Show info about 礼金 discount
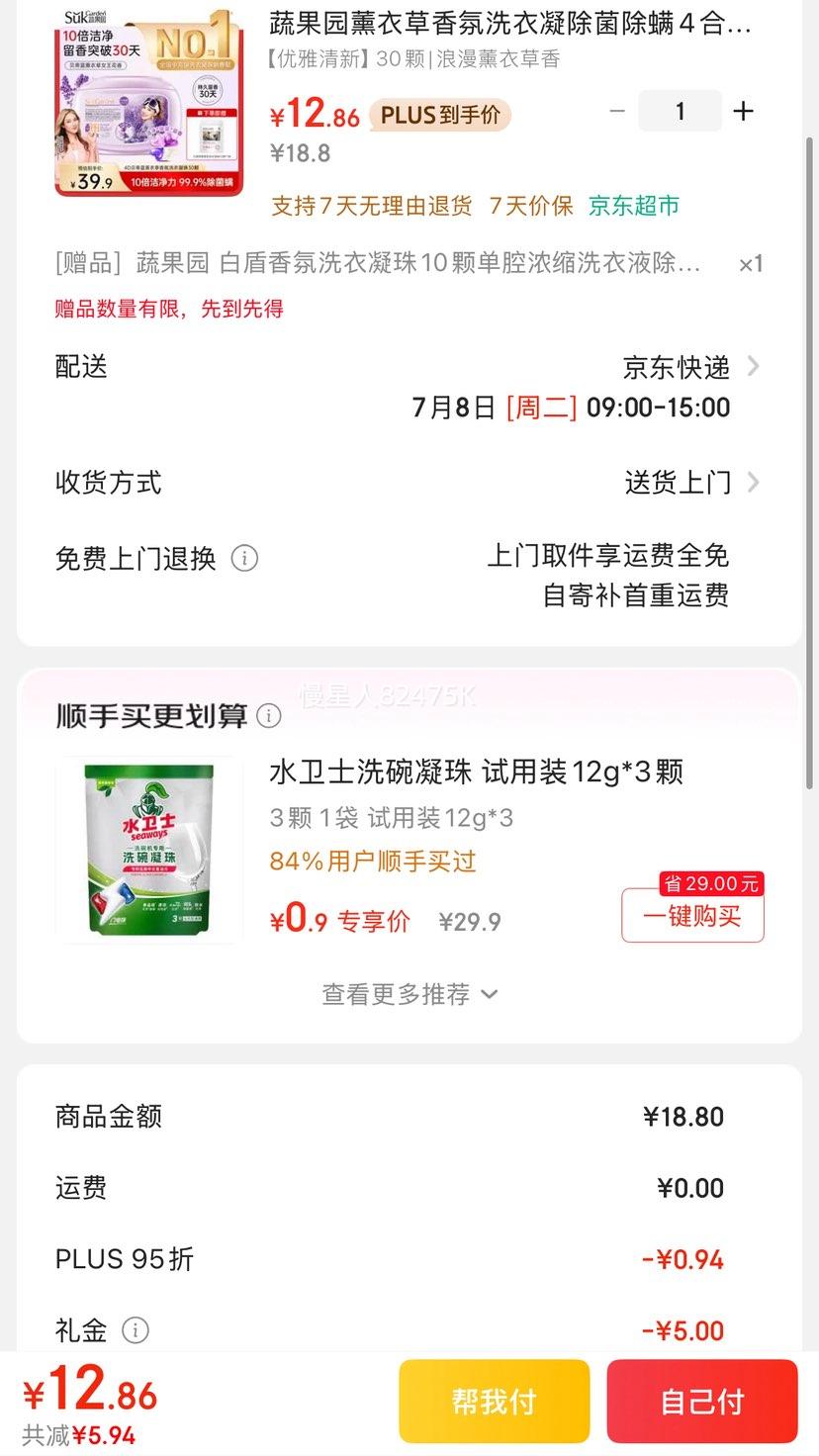Image resolution: width=819 pixels, height=1456 pixels. pyautogui.click(x=136, y=1330)
